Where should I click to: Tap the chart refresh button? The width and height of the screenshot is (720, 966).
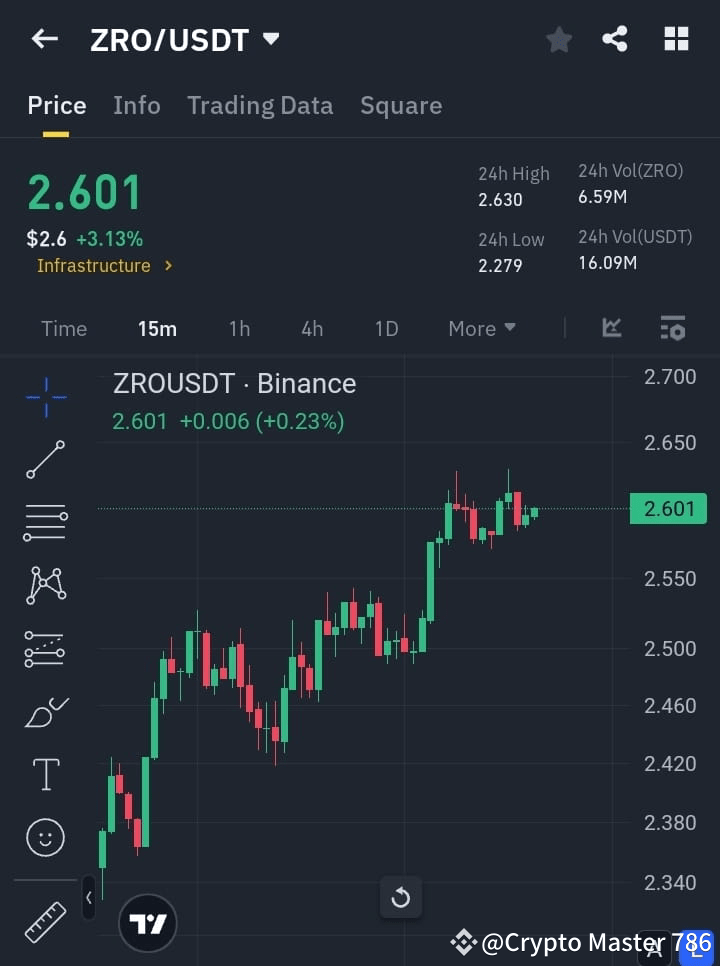click(400, 898)
